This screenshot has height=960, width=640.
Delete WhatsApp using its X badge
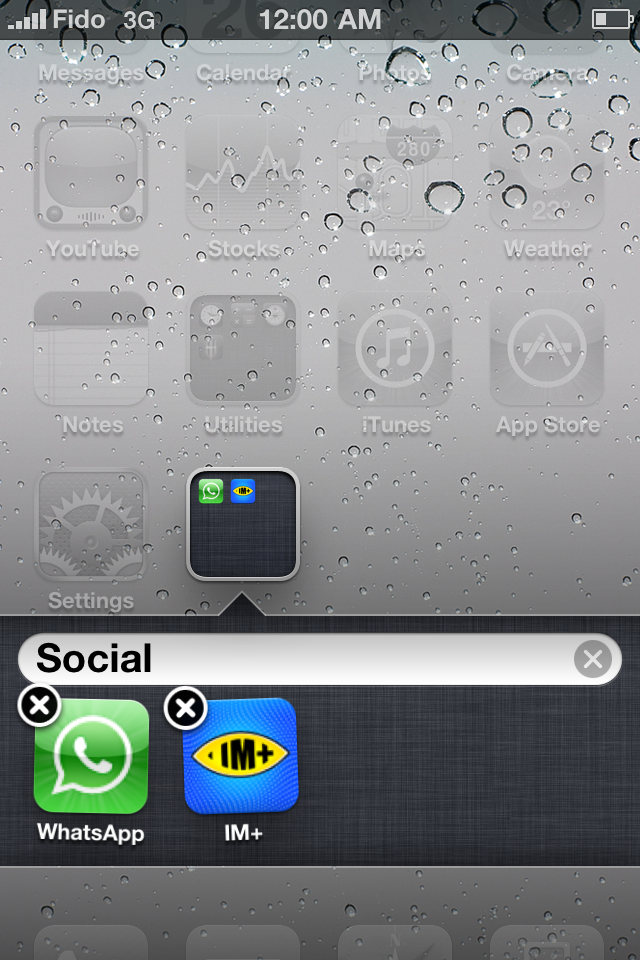tap(39, 706)
